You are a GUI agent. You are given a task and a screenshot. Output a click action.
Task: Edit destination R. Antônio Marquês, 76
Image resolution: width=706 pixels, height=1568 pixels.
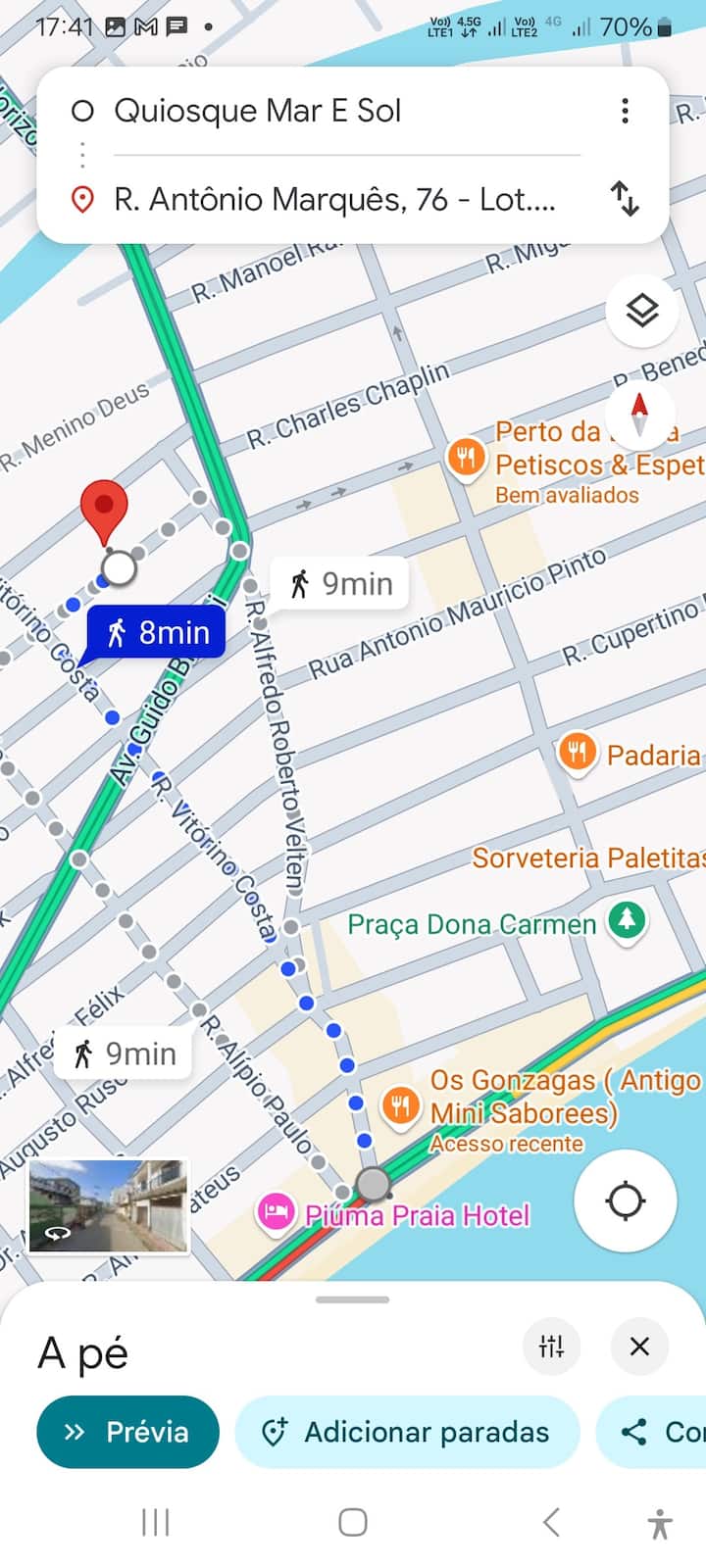click(333, 200)
